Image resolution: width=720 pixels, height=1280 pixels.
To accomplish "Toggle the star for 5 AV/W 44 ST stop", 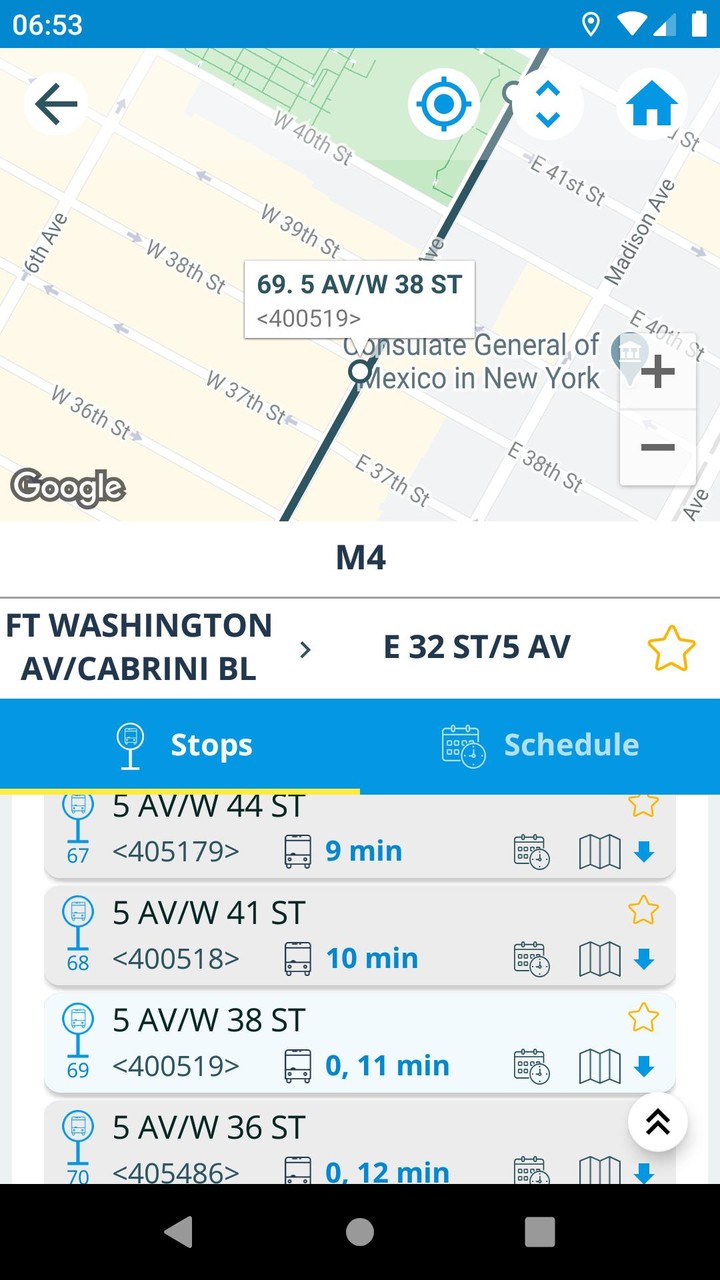I will click(x=645, y=804).
